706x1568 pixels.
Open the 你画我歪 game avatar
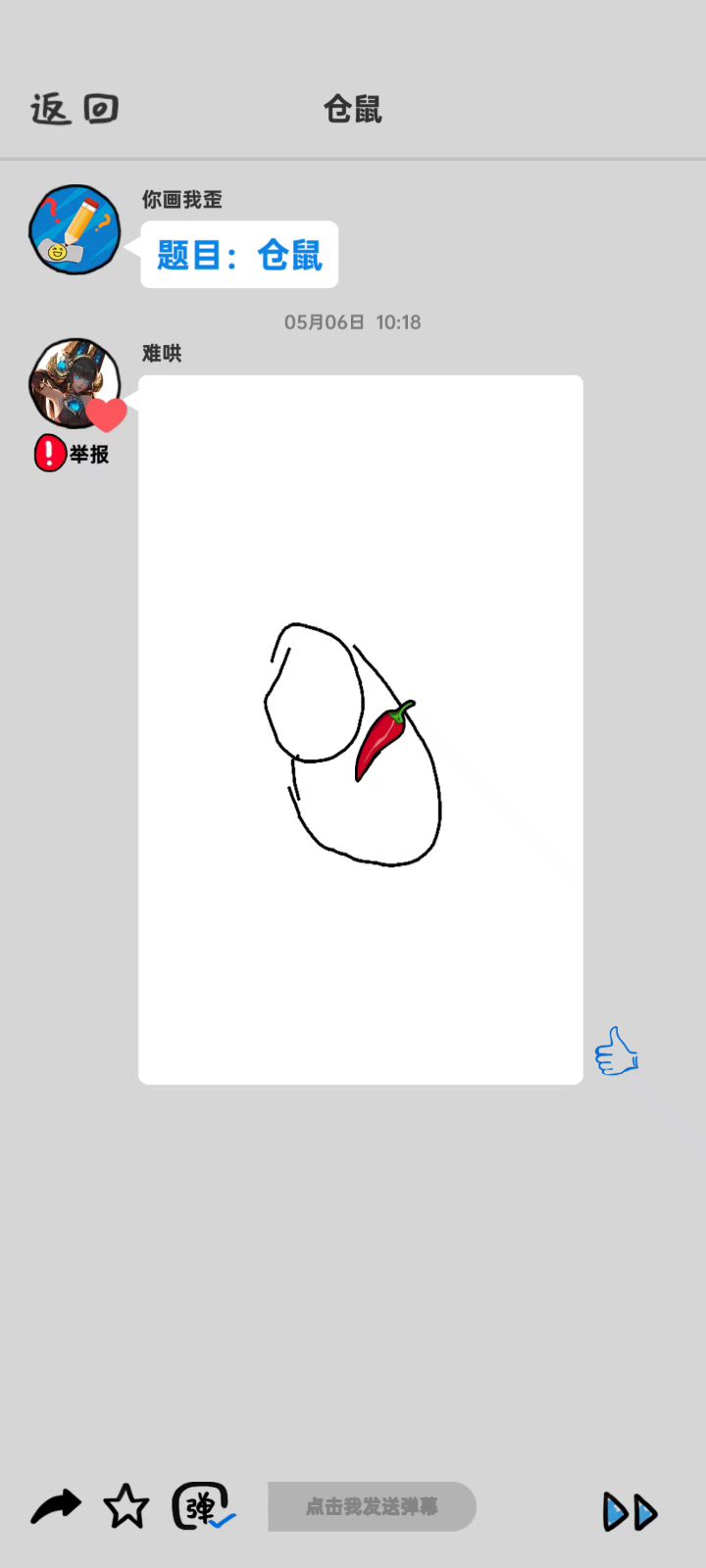[75, 229]
